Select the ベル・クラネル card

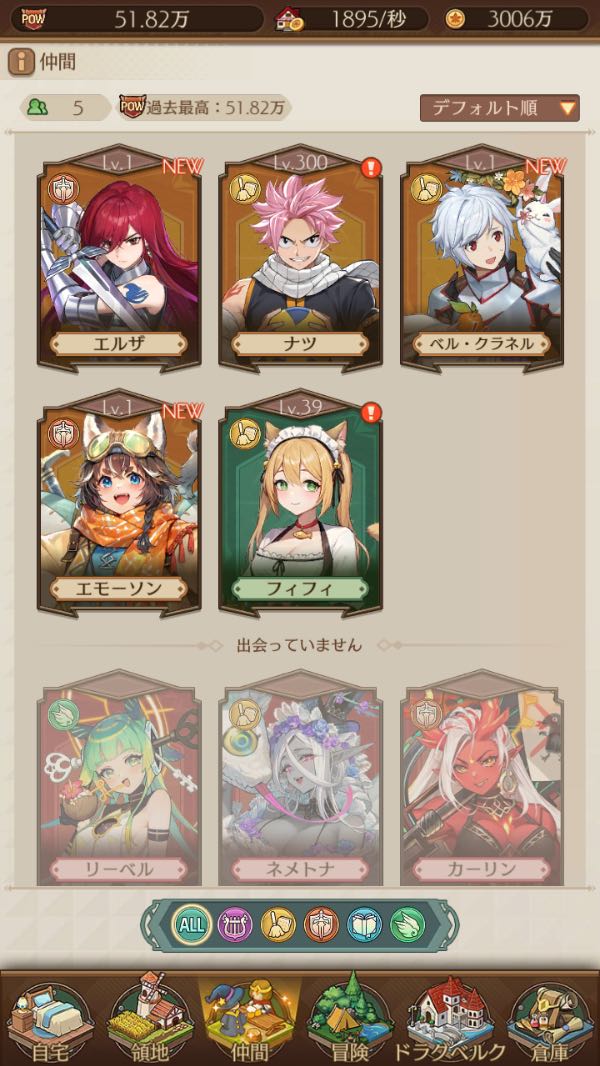pos(482,258)
